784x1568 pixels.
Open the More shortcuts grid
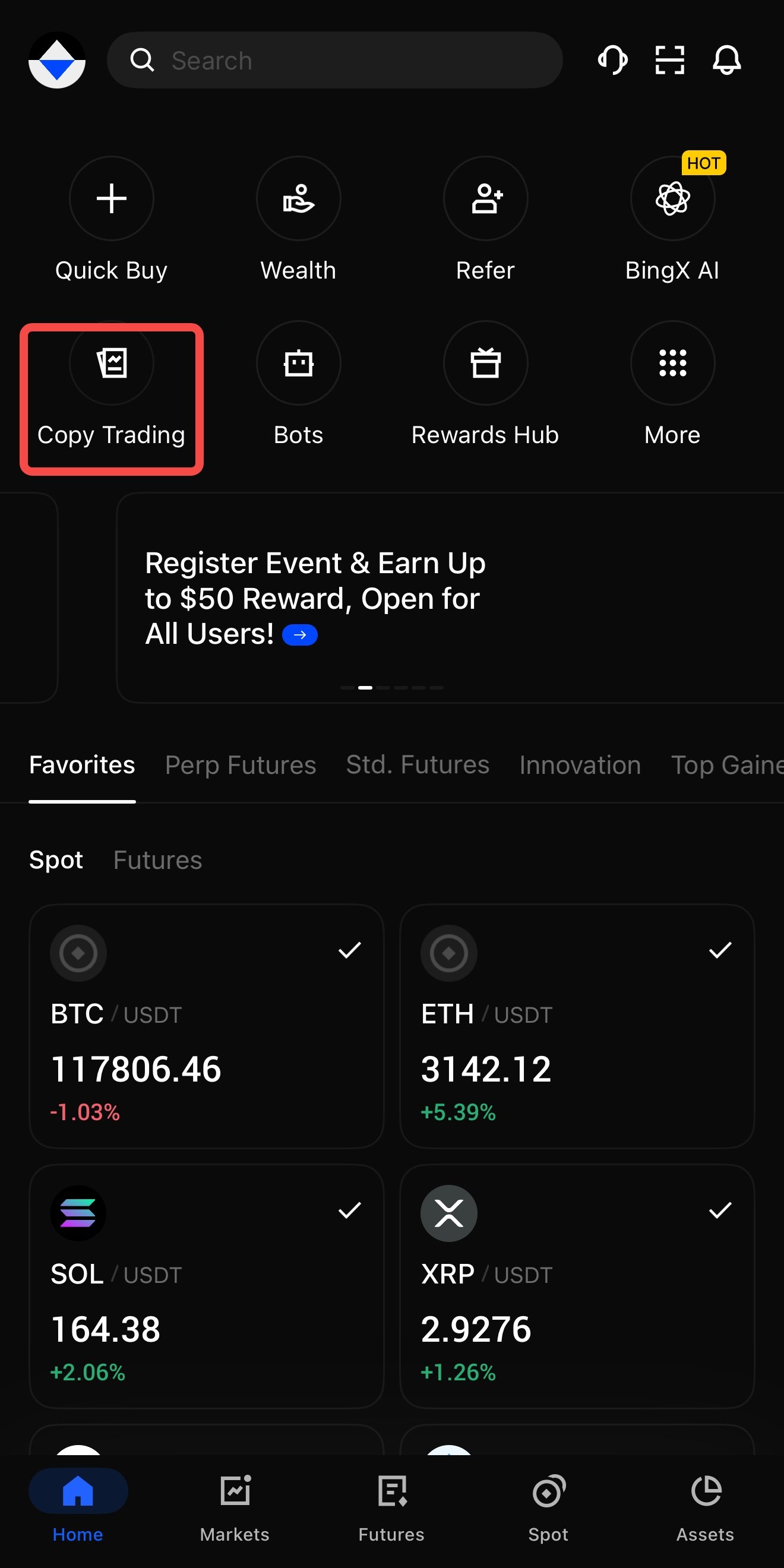672,385
